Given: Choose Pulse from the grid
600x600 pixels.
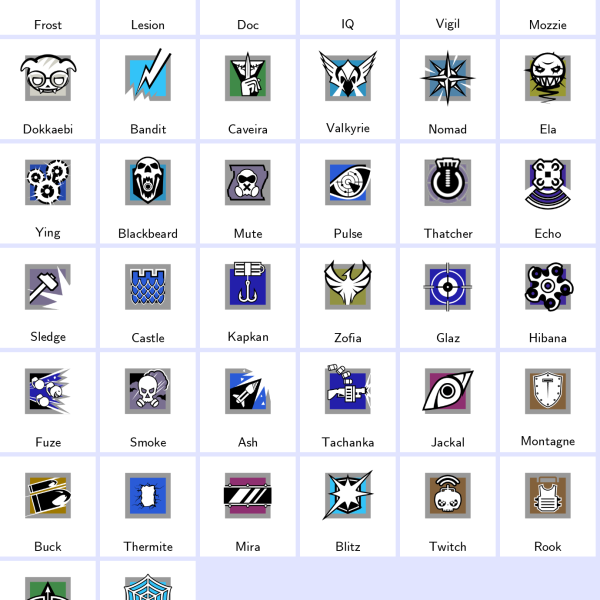Looking at the screenshot, I should tap(348, 192).
